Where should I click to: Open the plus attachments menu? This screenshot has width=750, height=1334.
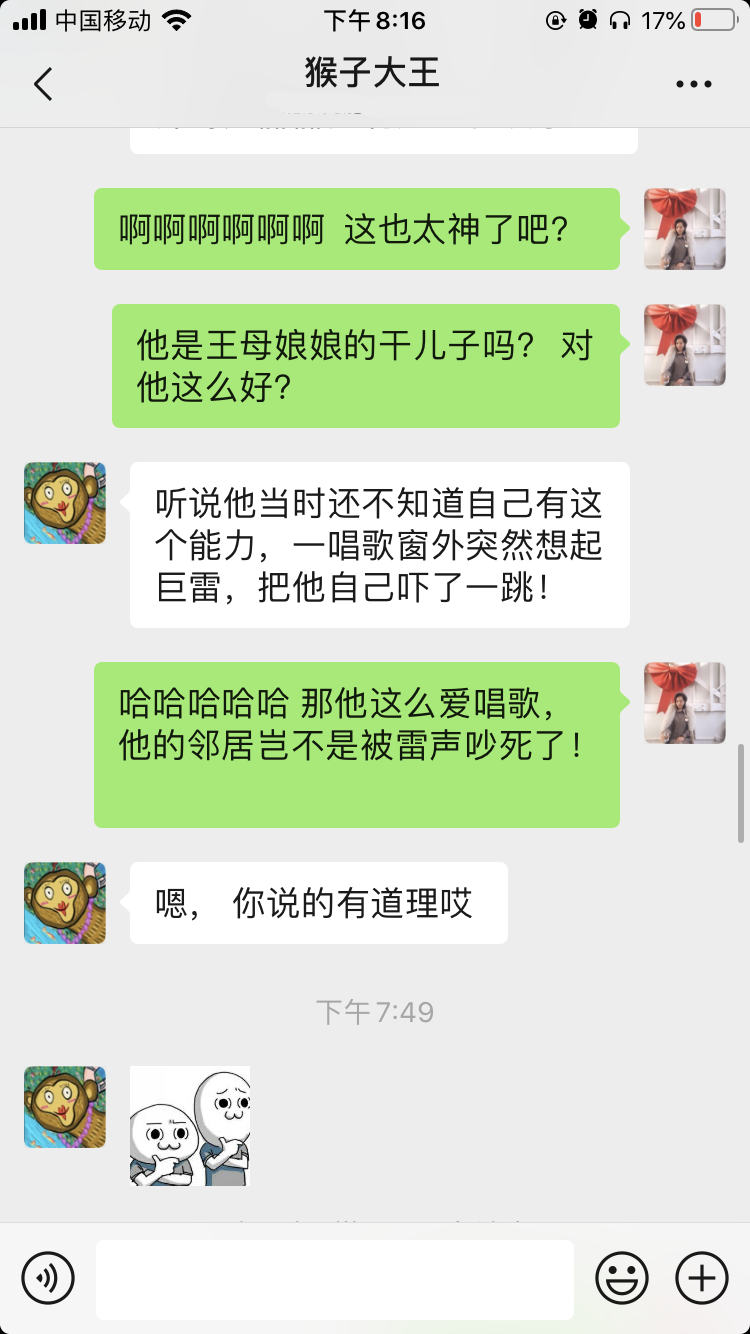pos(702,1277)
